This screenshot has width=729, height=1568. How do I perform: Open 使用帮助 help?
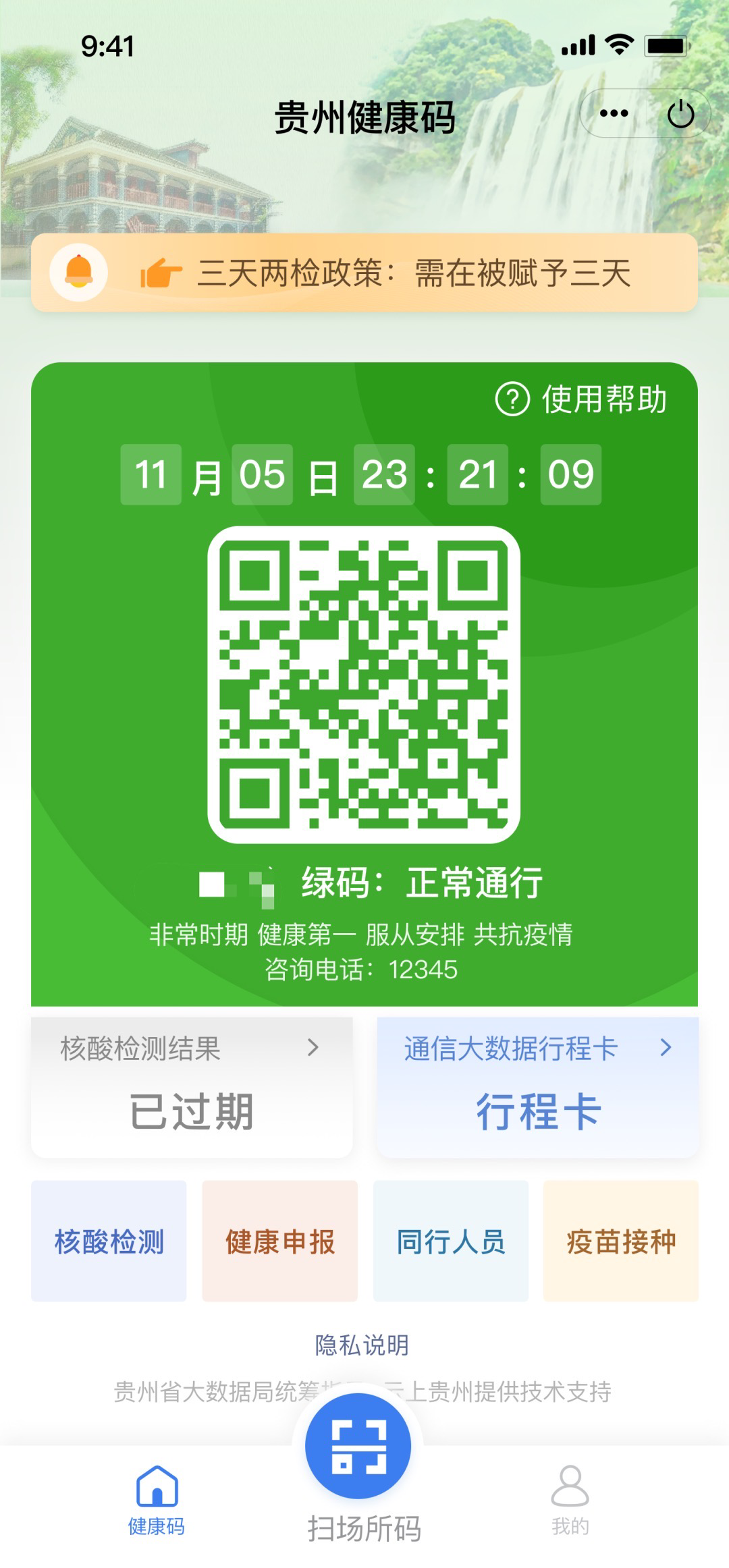click(x=582, y=399)
